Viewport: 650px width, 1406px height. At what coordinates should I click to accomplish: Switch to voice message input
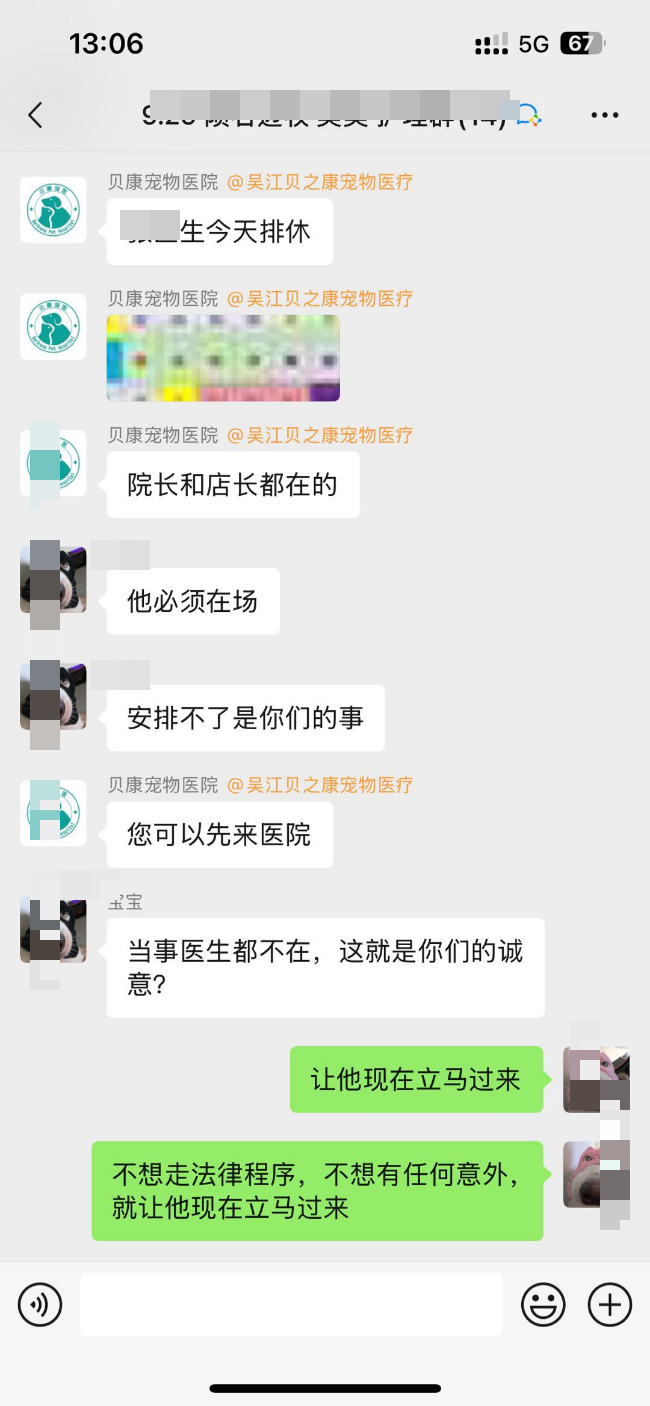point(40,1304)
